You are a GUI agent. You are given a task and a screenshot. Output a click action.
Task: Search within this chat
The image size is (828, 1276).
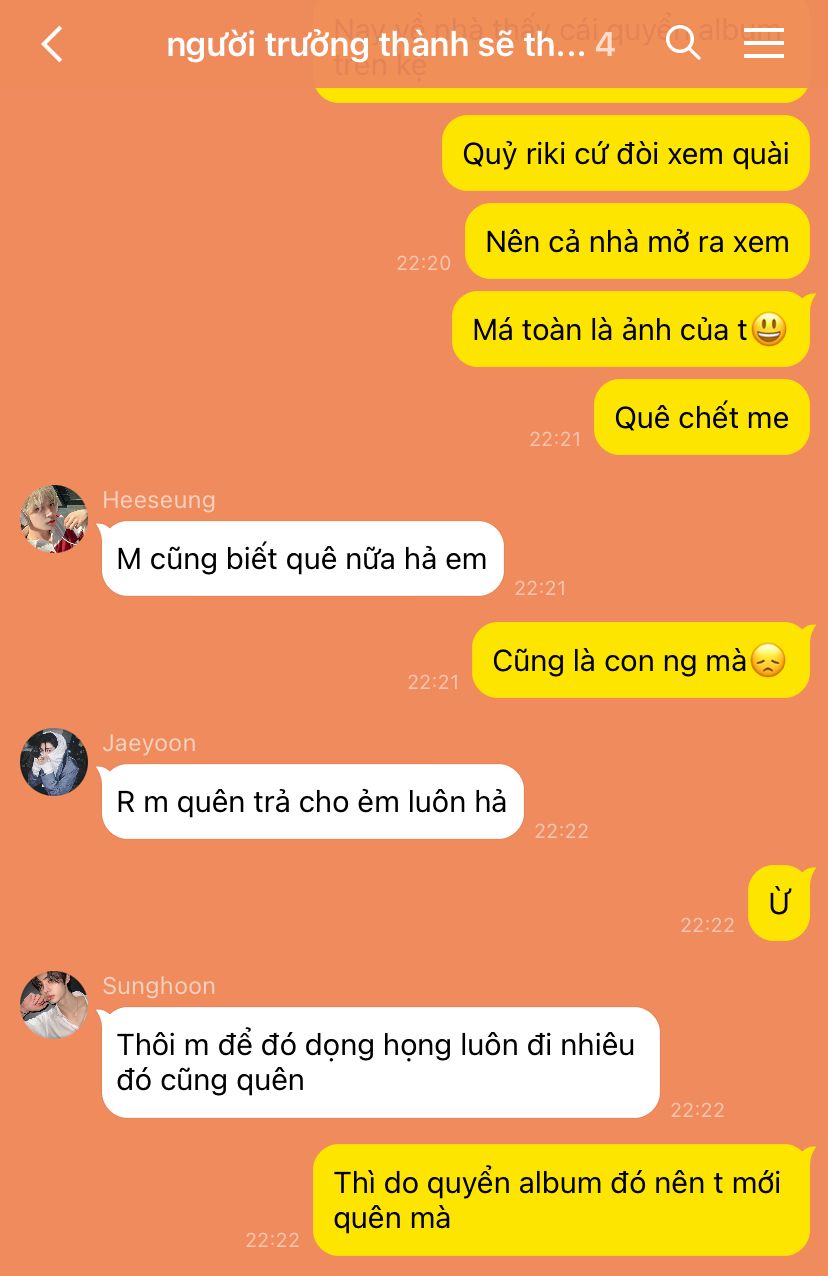[683, 43]
